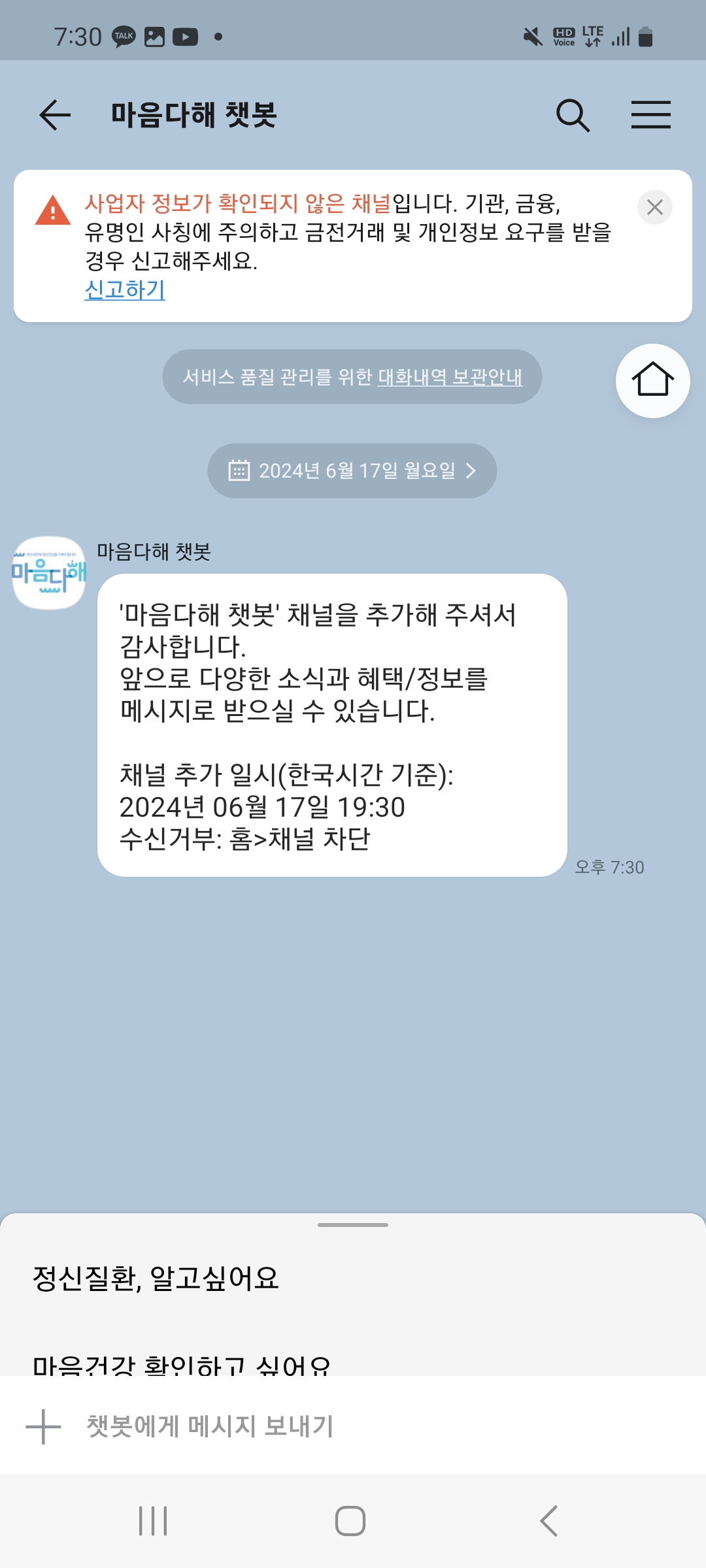The width and height of the screenshot is (706, 1568).
Task: Tap the plus attach icon
Action: coord(43,1426)
